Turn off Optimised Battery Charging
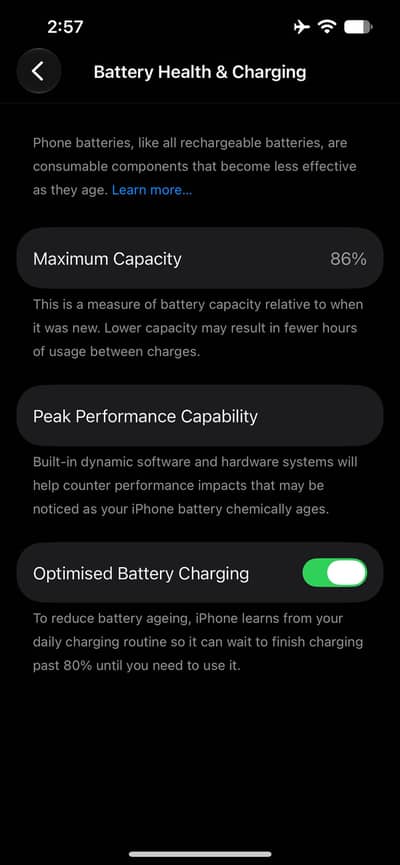The width and height of the screenshot is (400, 865). coord(334,573)
